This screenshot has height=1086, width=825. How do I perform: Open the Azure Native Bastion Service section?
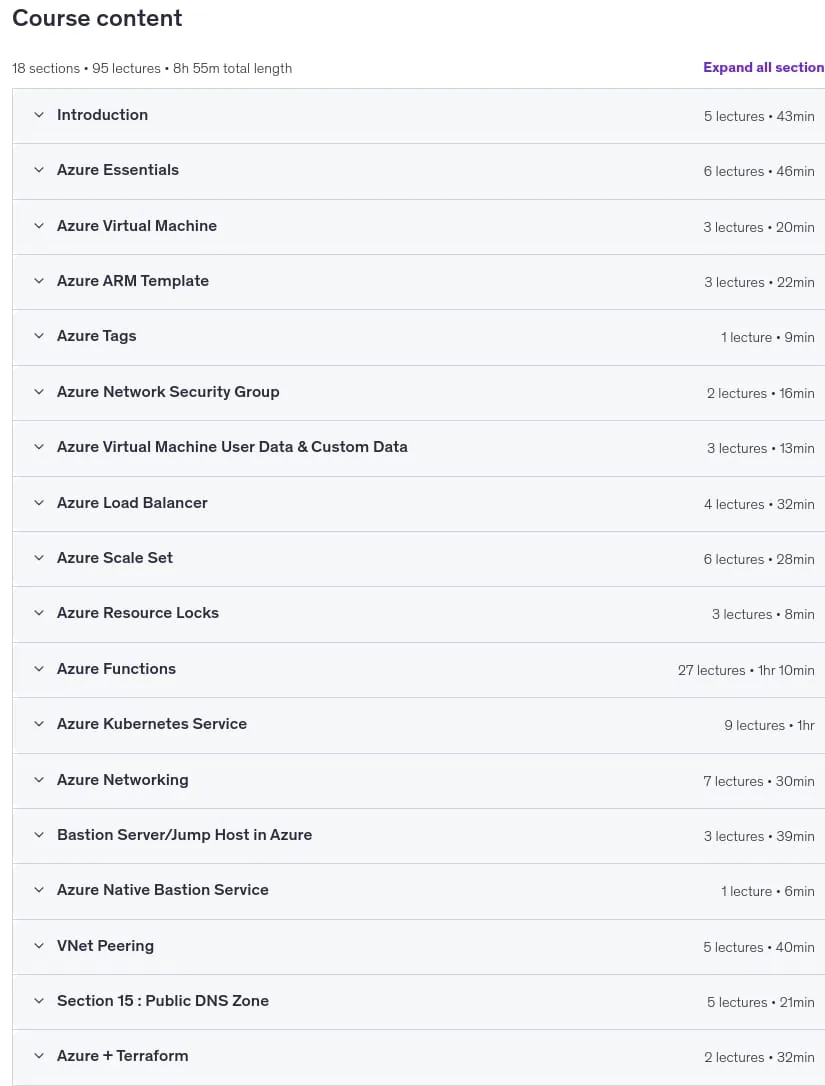pyautogui.click(x=418, y=891)
